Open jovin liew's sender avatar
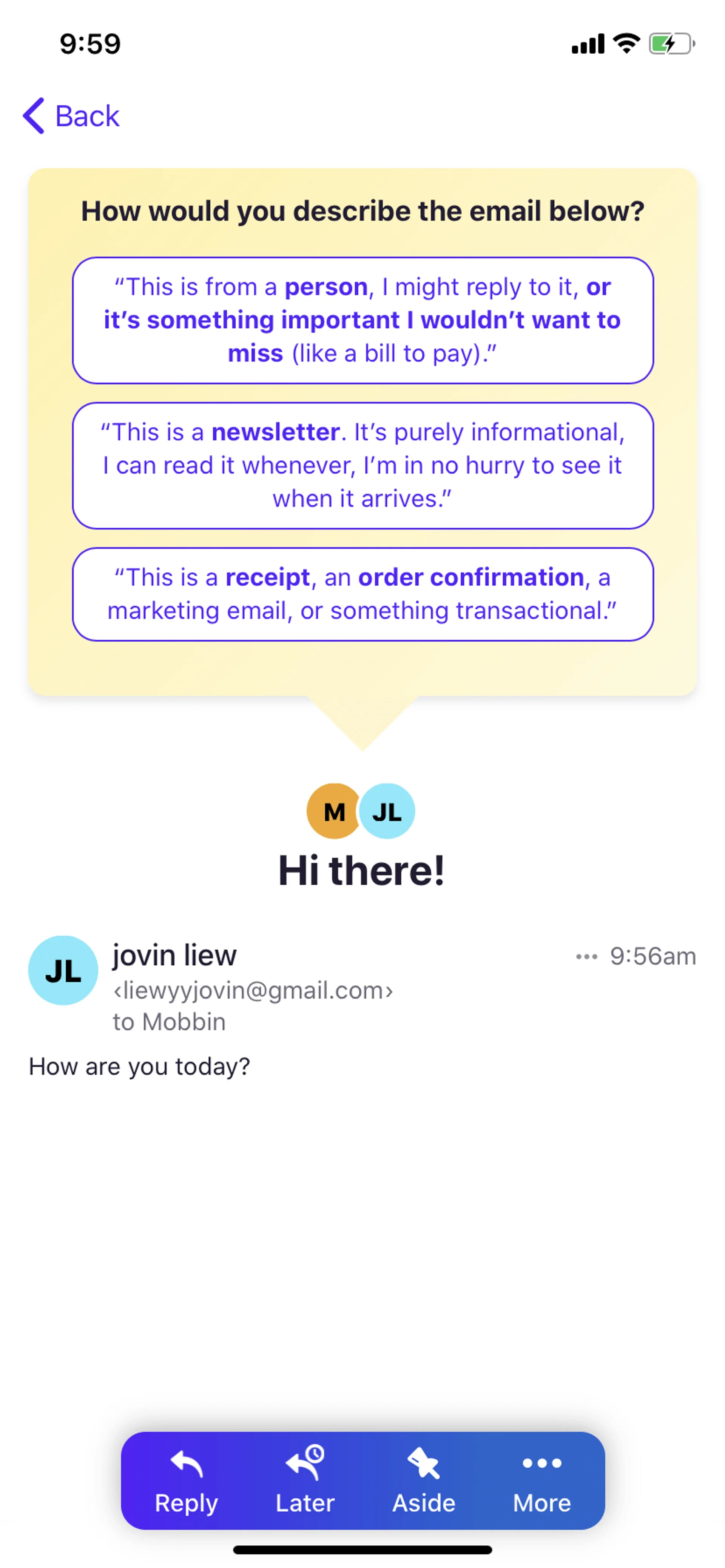 tap(63, 970)
